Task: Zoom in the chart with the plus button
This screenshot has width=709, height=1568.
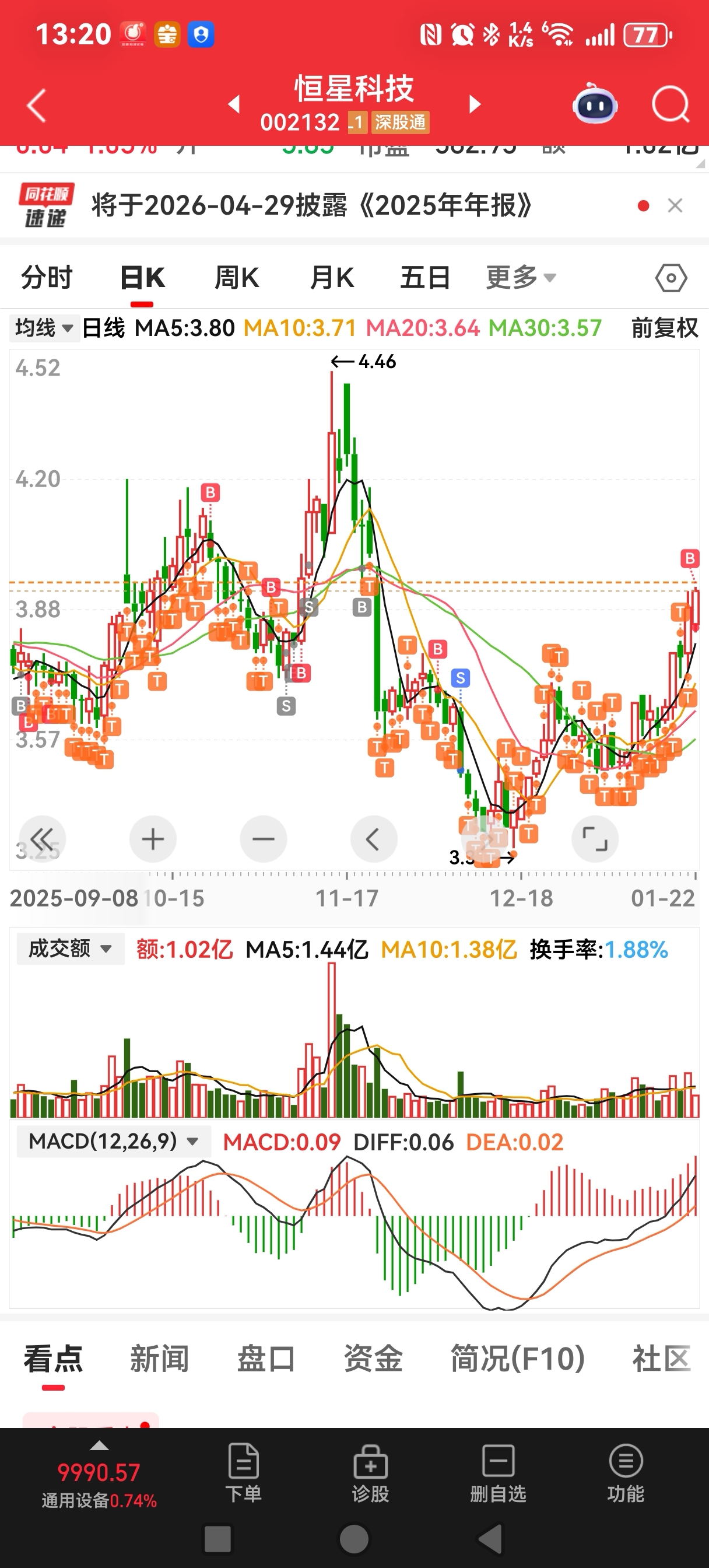Action: coord(153,839)
